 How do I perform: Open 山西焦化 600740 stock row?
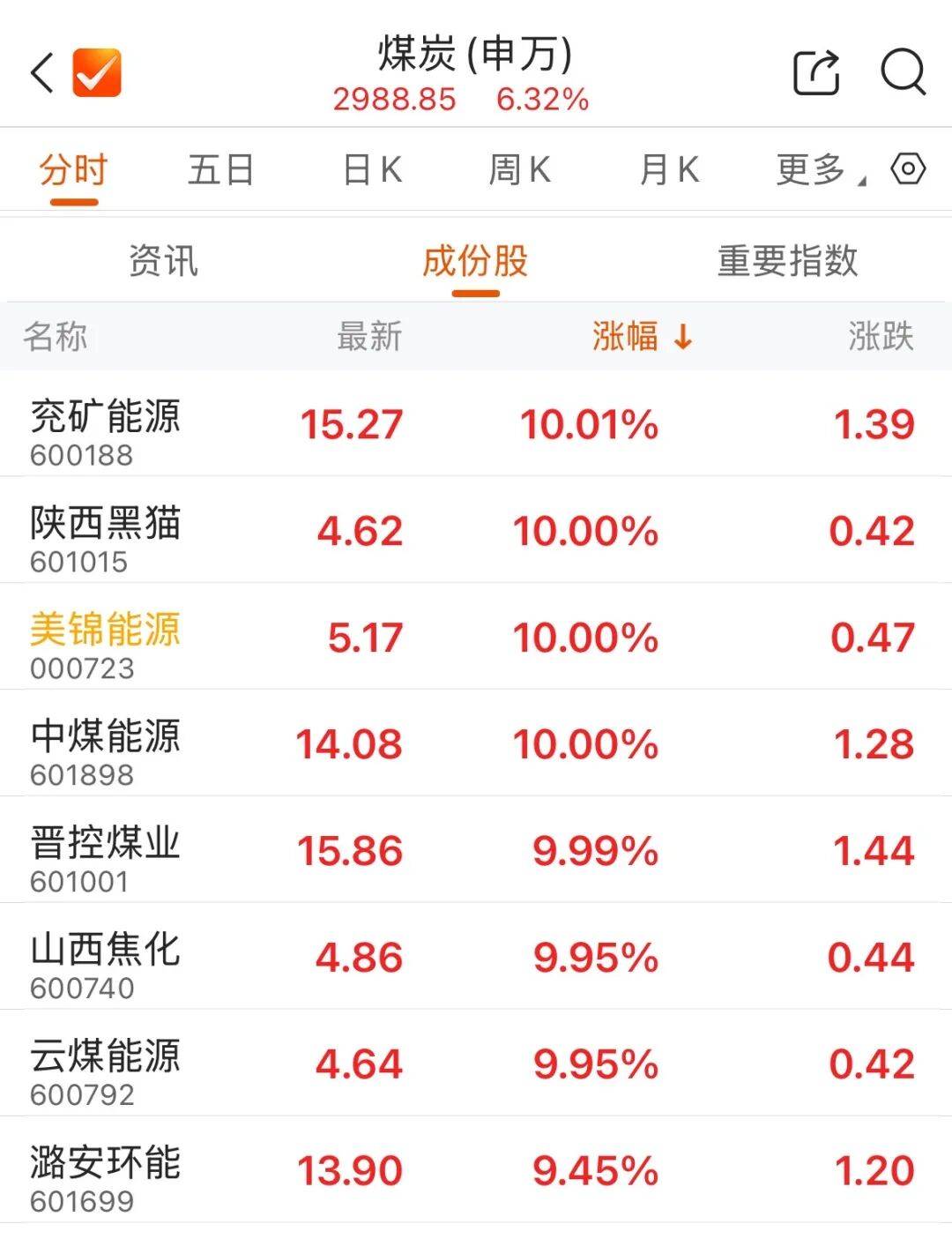(106, 958)
